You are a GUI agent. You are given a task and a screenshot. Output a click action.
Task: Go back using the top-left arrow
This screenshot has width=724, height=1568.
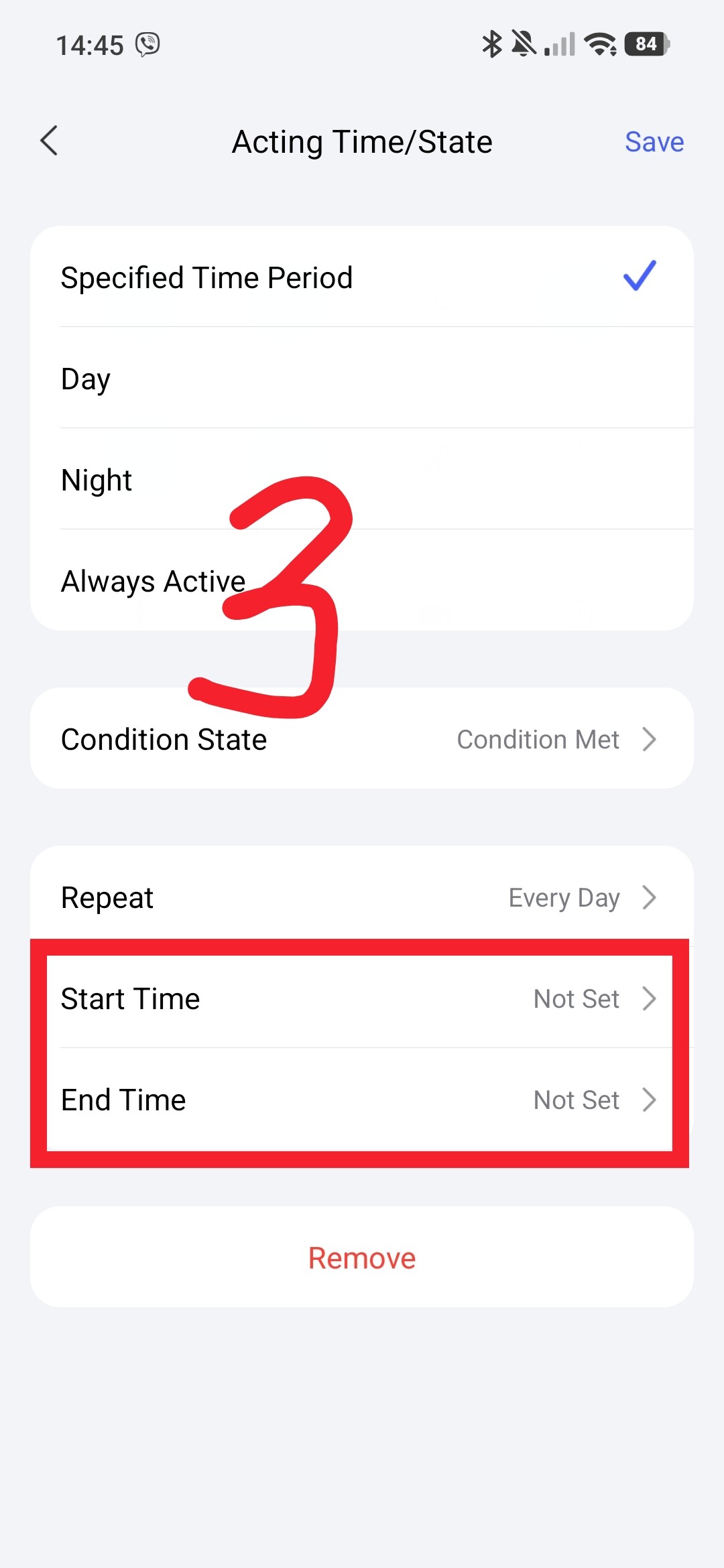[50, 141]
